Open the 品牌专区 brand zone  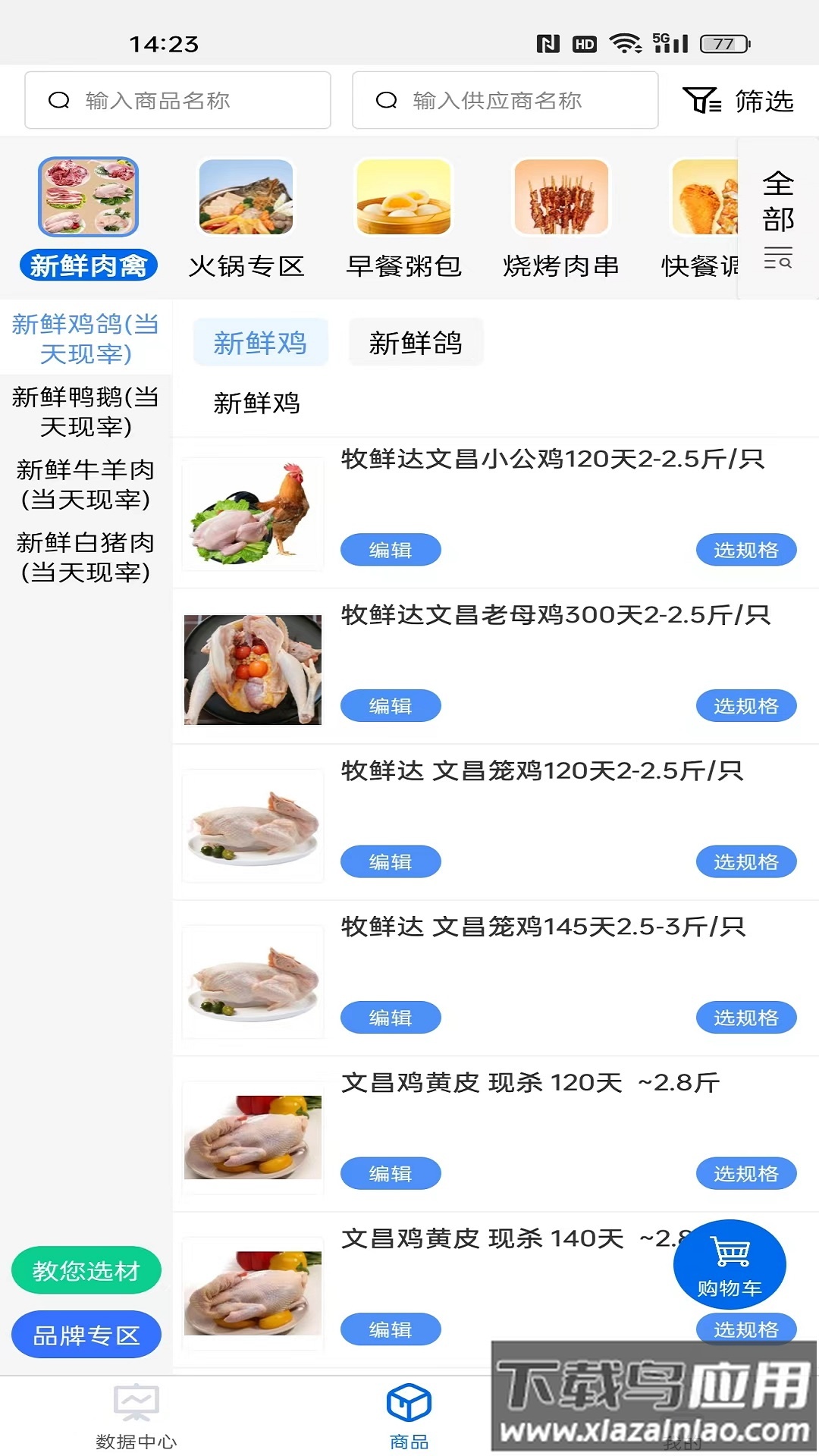tap(86, 1335)
